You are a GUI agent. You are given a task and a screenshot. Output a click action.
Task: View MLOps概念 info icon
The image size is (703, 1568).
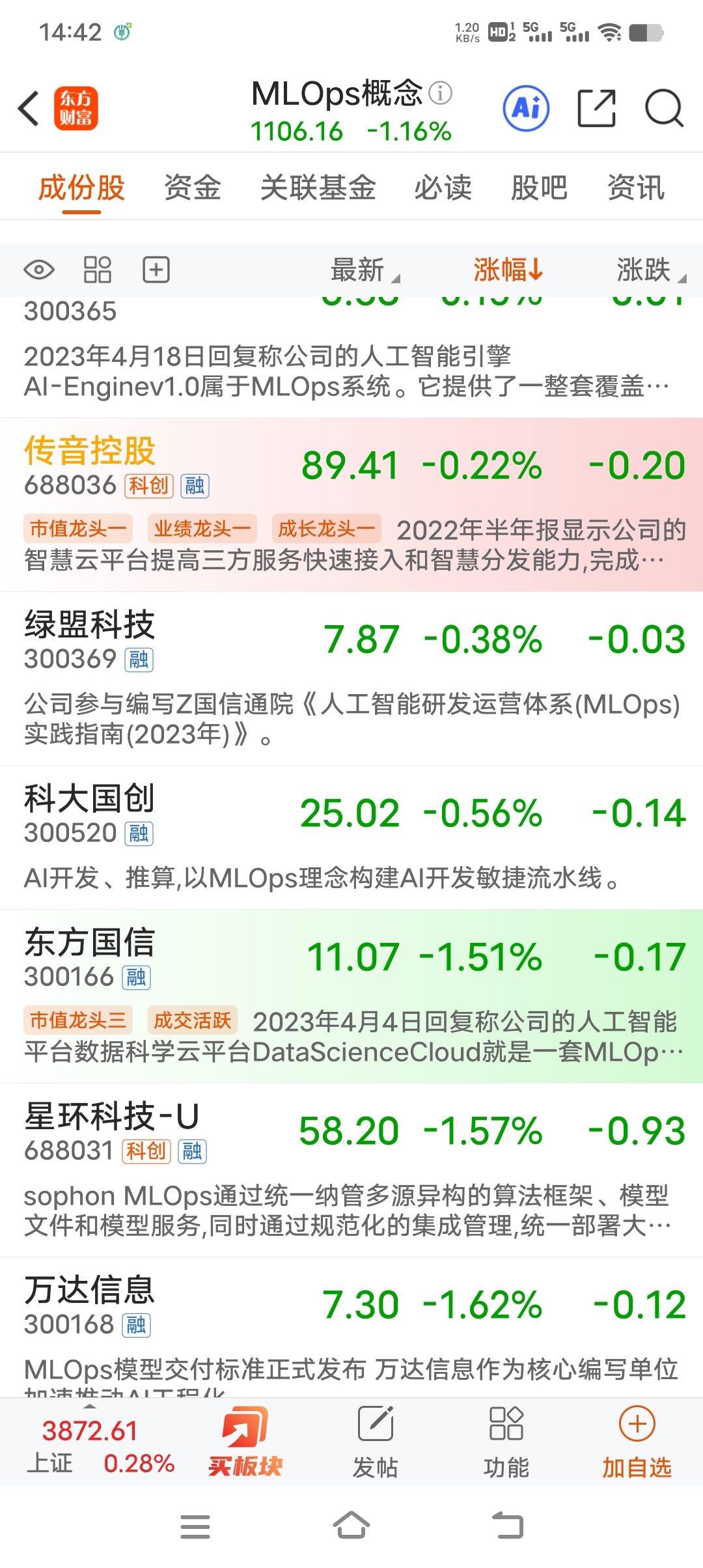coord(441,93)
